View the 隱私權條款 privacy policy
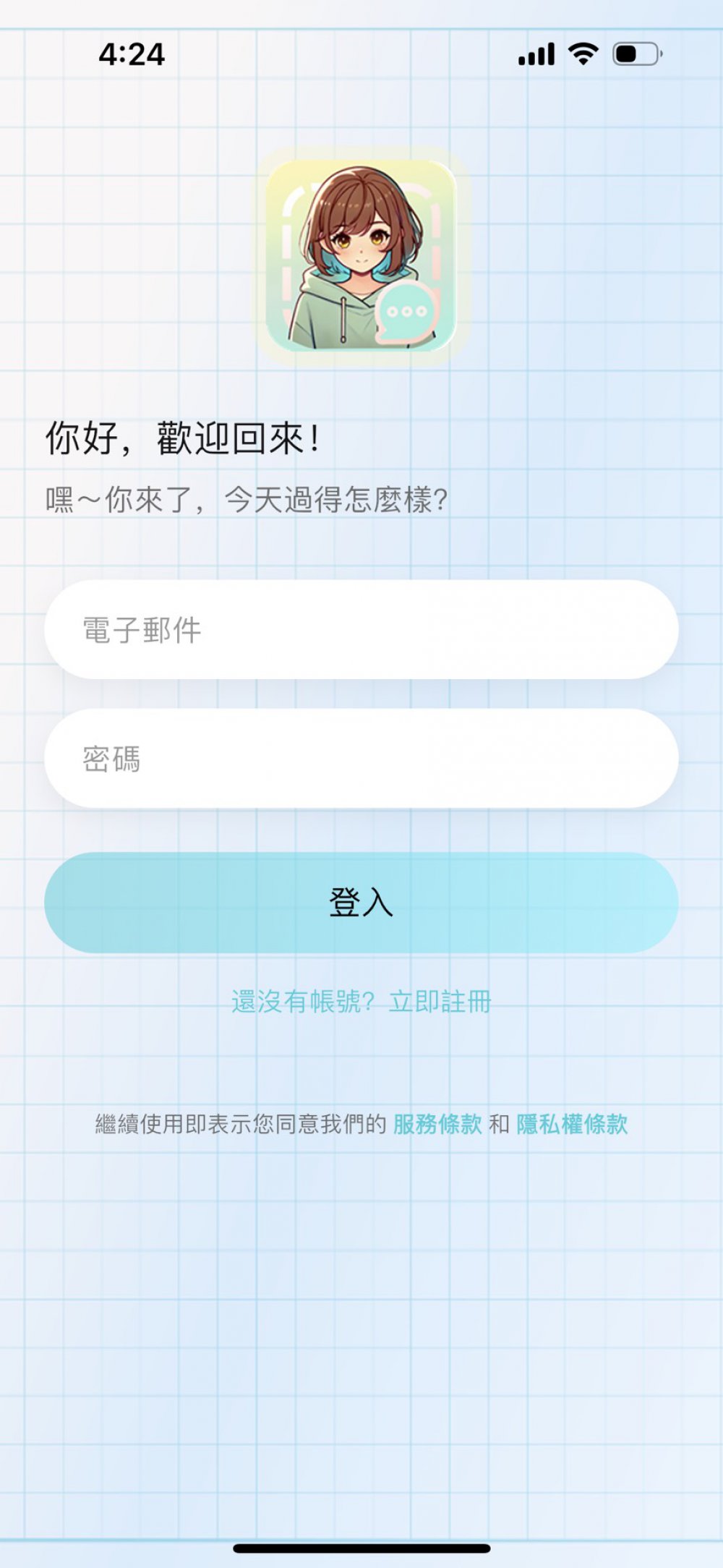Image resolution: width=723 pixels, height=1568 pixels. click(571, 1124)
